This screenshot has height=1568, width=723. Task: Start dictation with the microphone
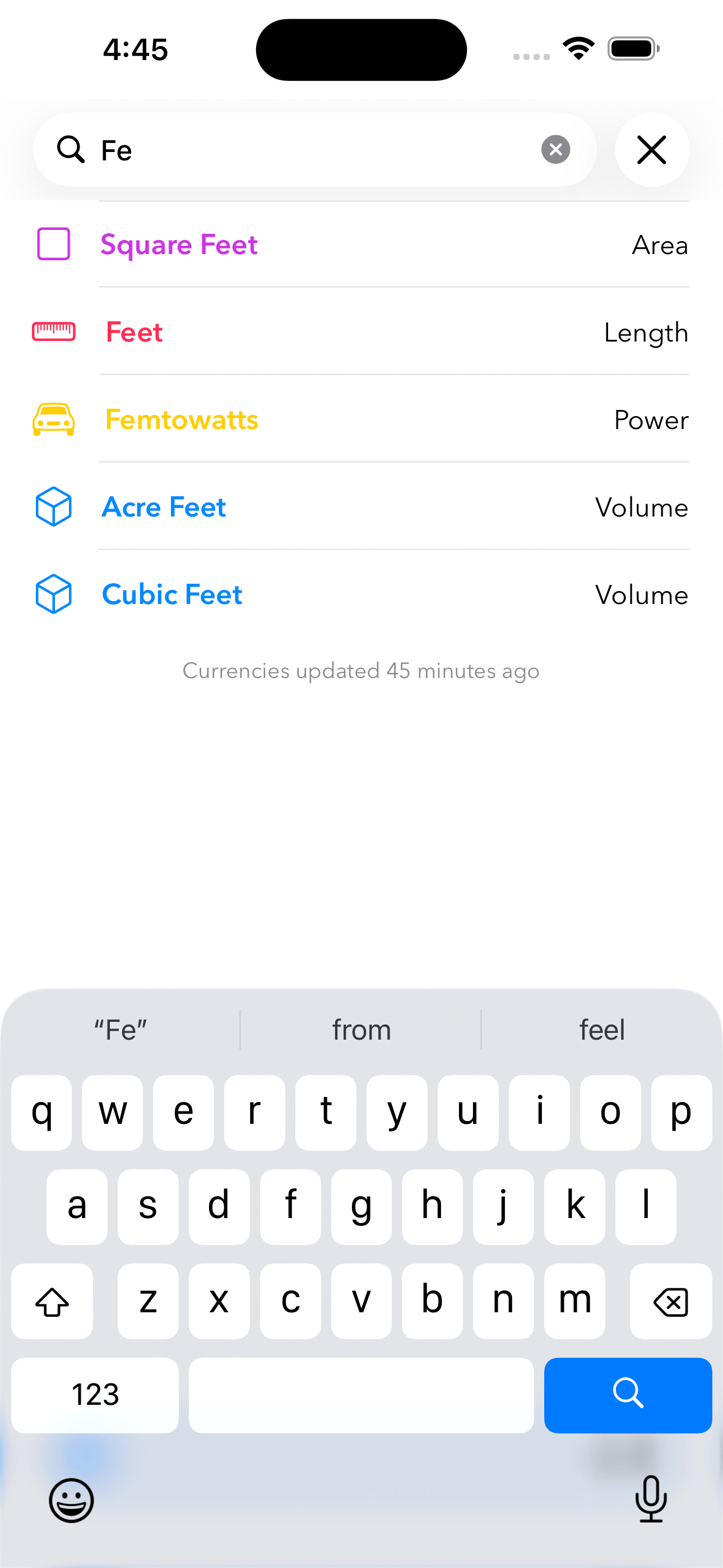(x=651, y=1499)
